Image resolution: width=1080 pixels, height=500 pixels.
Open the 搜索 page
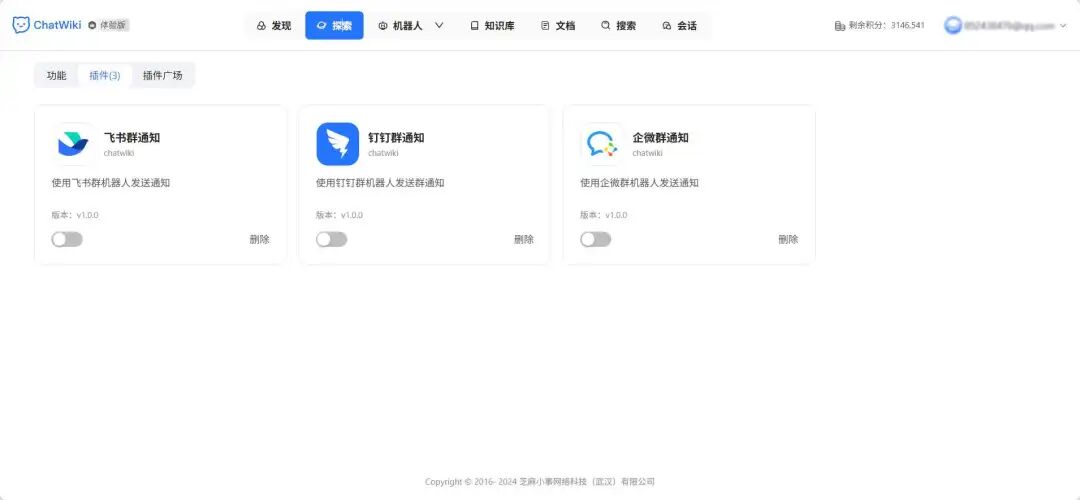(618, 26)
